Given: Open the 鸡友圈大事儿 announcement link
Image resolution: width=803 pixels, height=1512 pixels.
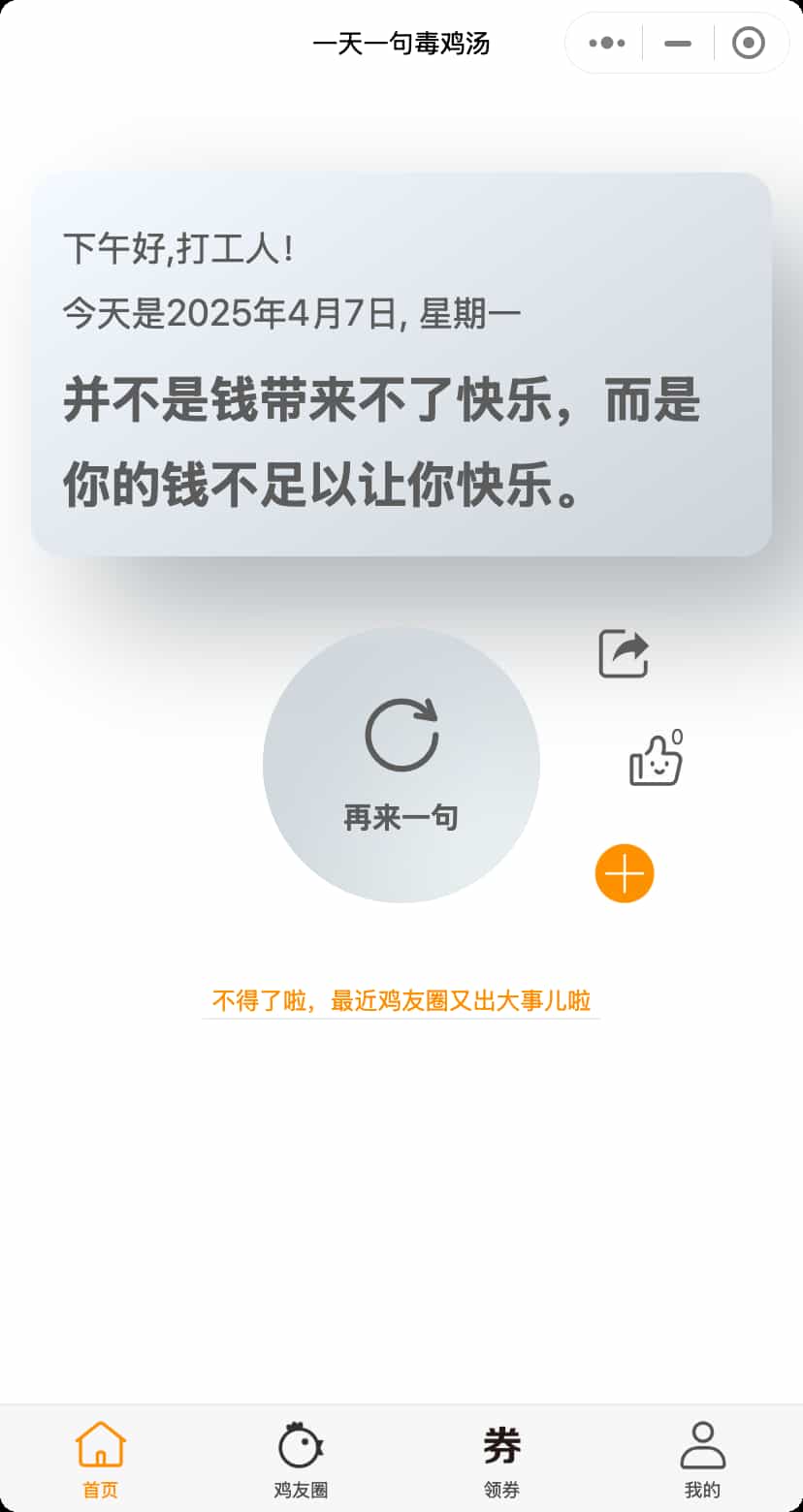Looking at the screenshot, I should (x=401, y=999).
